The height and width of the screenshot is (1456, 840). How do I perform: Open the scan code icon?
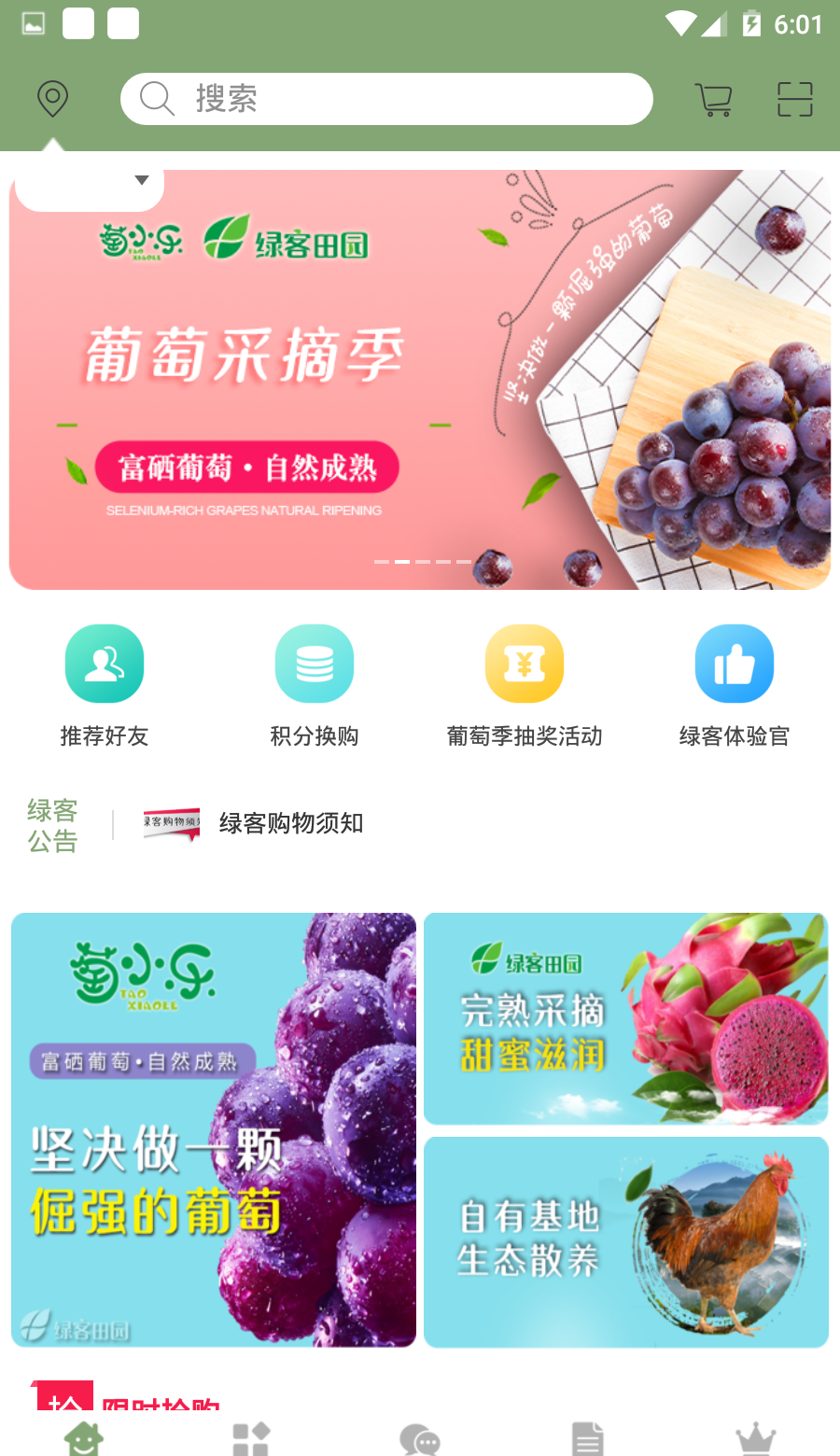[795, 99]
